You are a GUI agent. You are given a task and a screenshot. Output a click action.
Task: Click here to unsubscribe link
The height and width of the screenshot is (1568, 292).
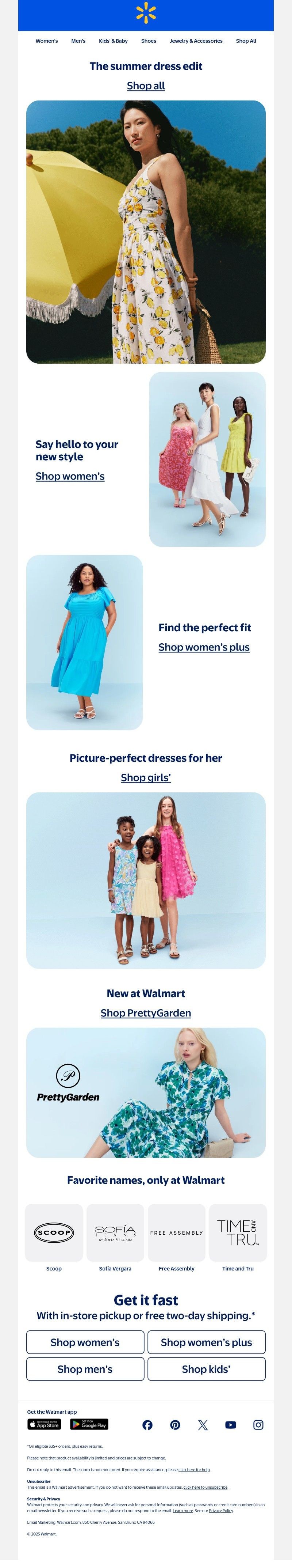(x=205, y=1488)
